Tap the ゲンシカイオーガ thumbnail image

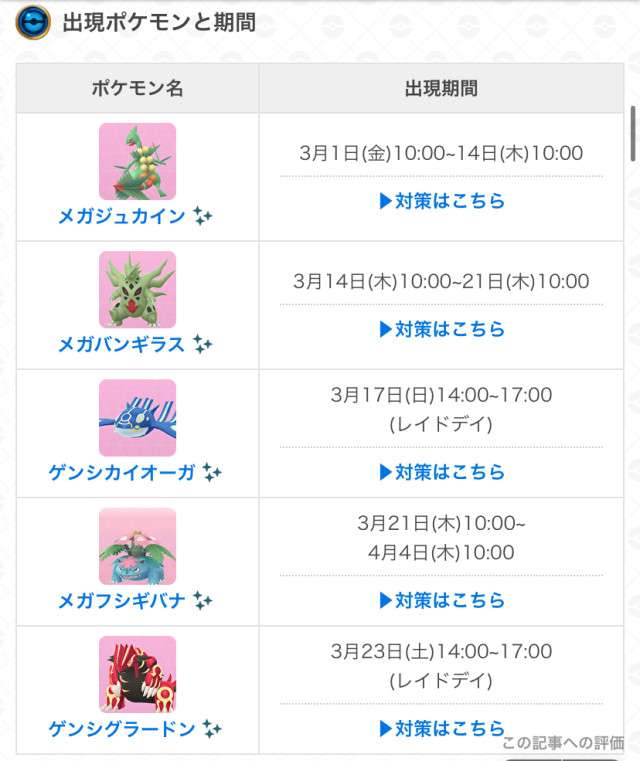pyautogui.click(x=137, y=418)
